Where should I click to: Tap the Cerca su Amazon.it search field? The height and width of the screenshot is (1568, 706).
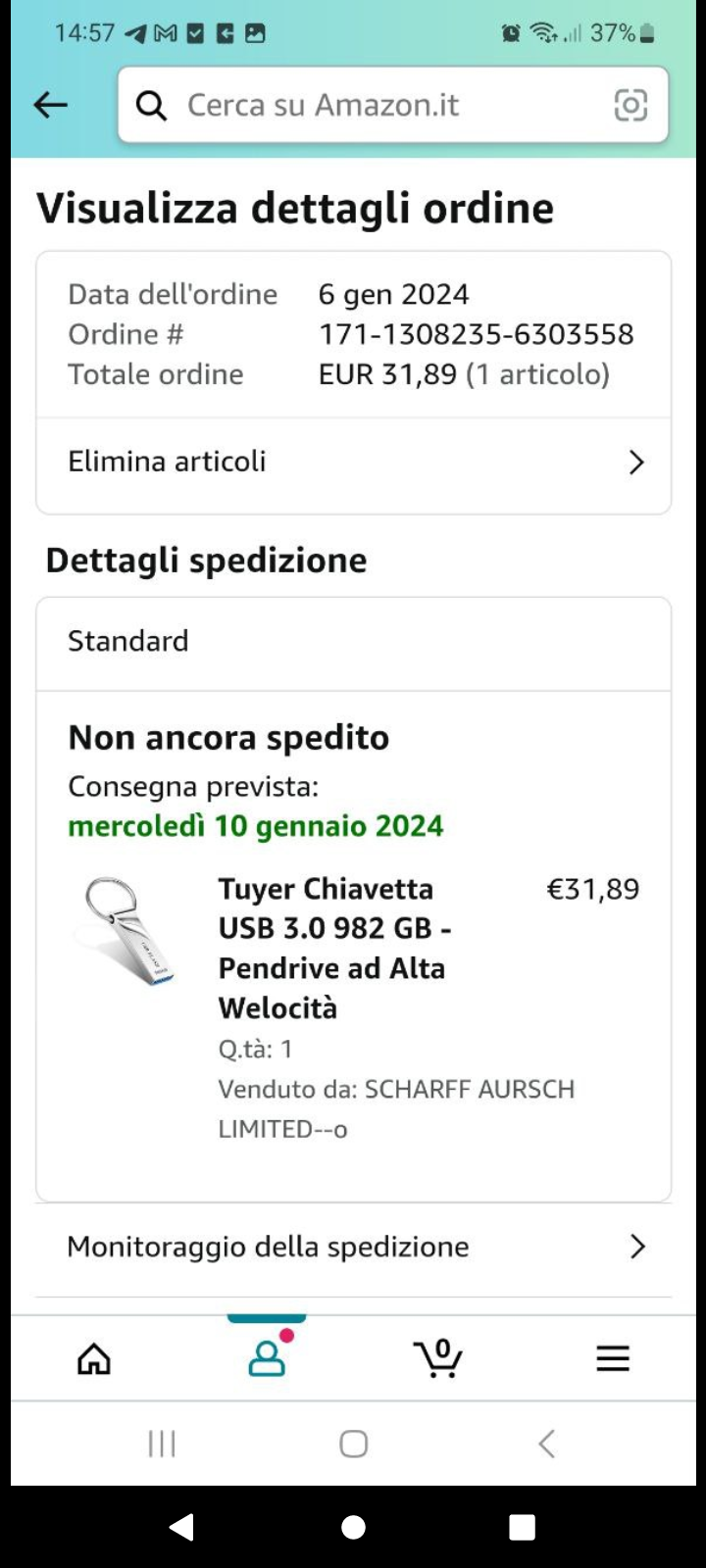click(x=373, y=105)
